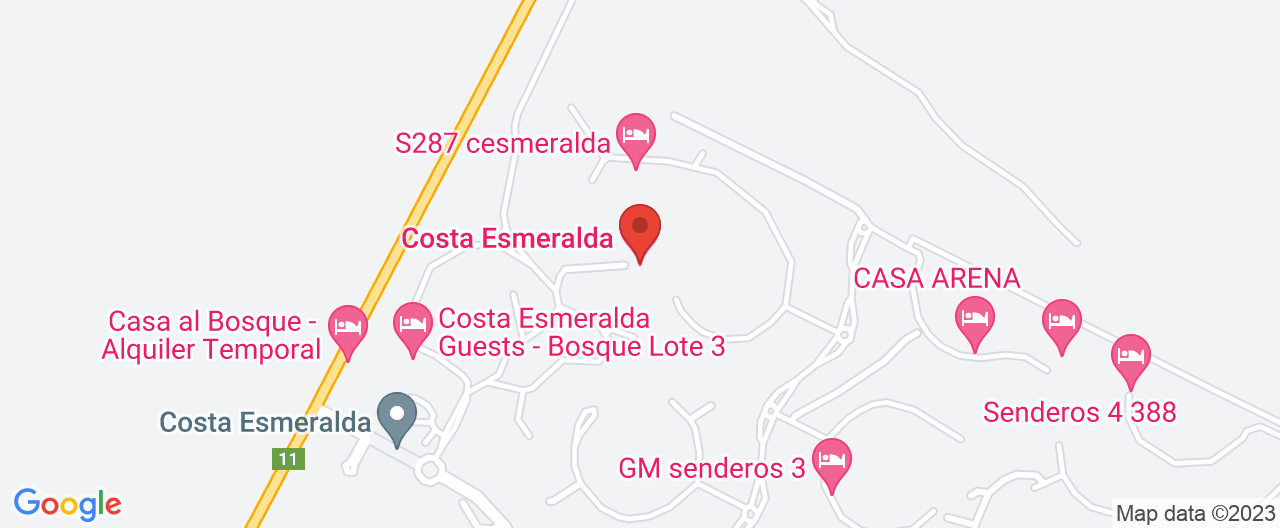
Task: Tap the grey Costa Esmeralda place marker
Action: pyautogui.click(x=397, y=414)
